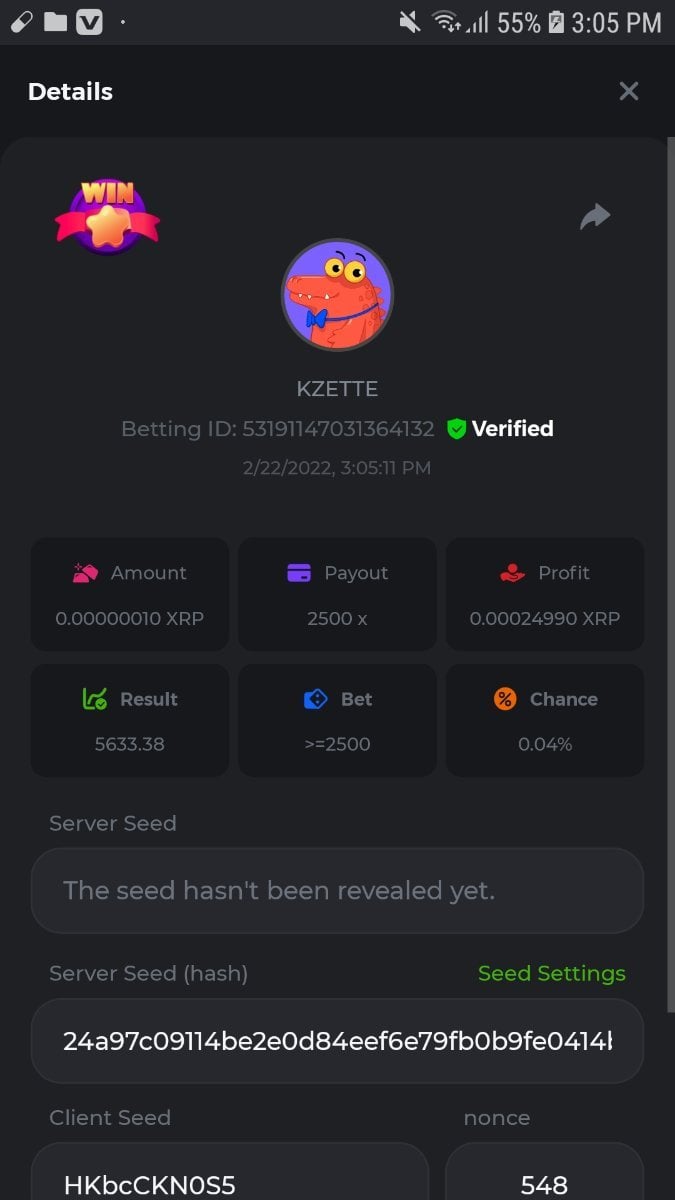Open Seed Settings link

tap(551, 973)
